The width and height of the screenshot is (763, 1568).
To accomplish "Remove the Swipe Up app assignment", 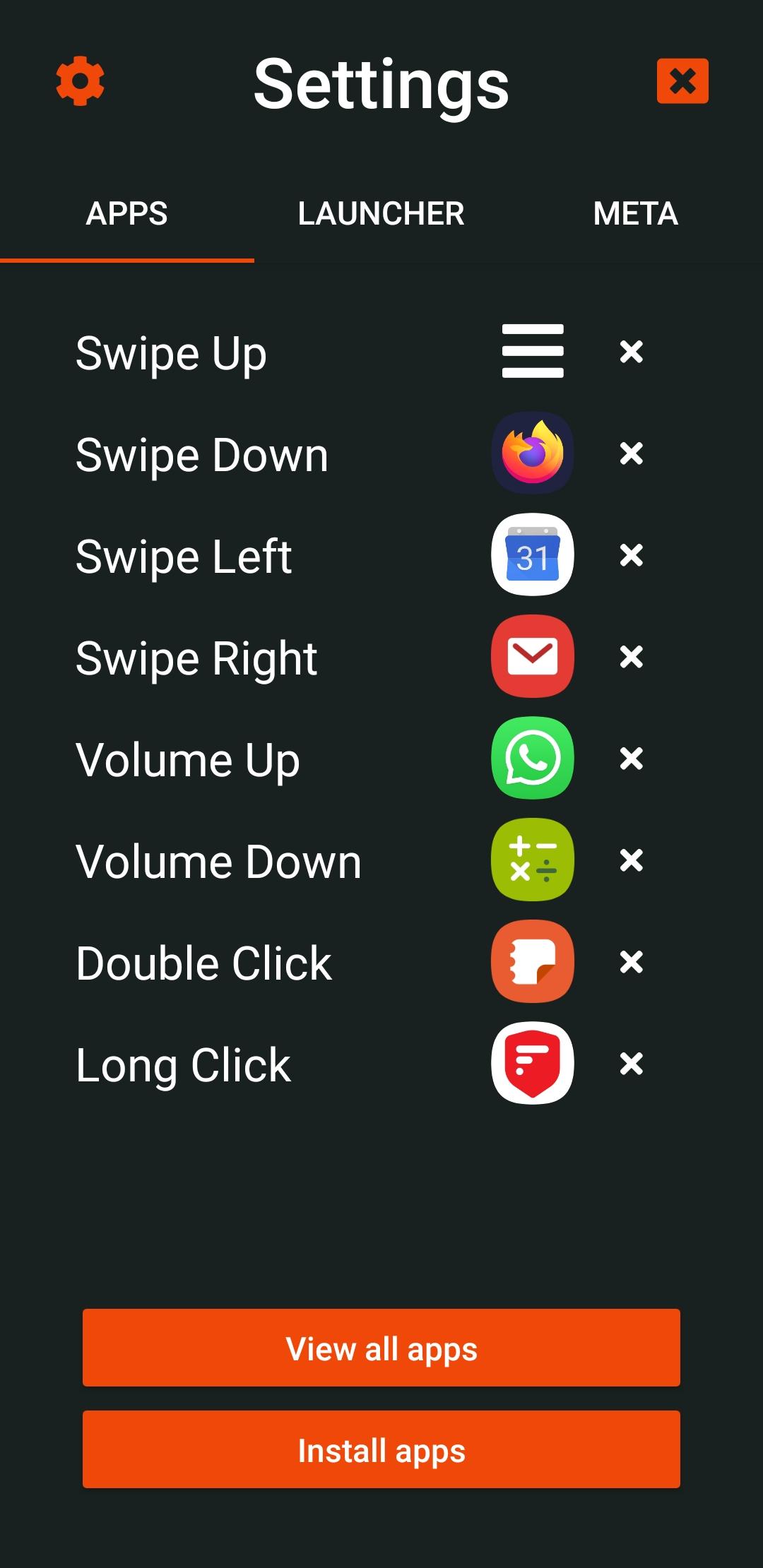I will (631, 351).
